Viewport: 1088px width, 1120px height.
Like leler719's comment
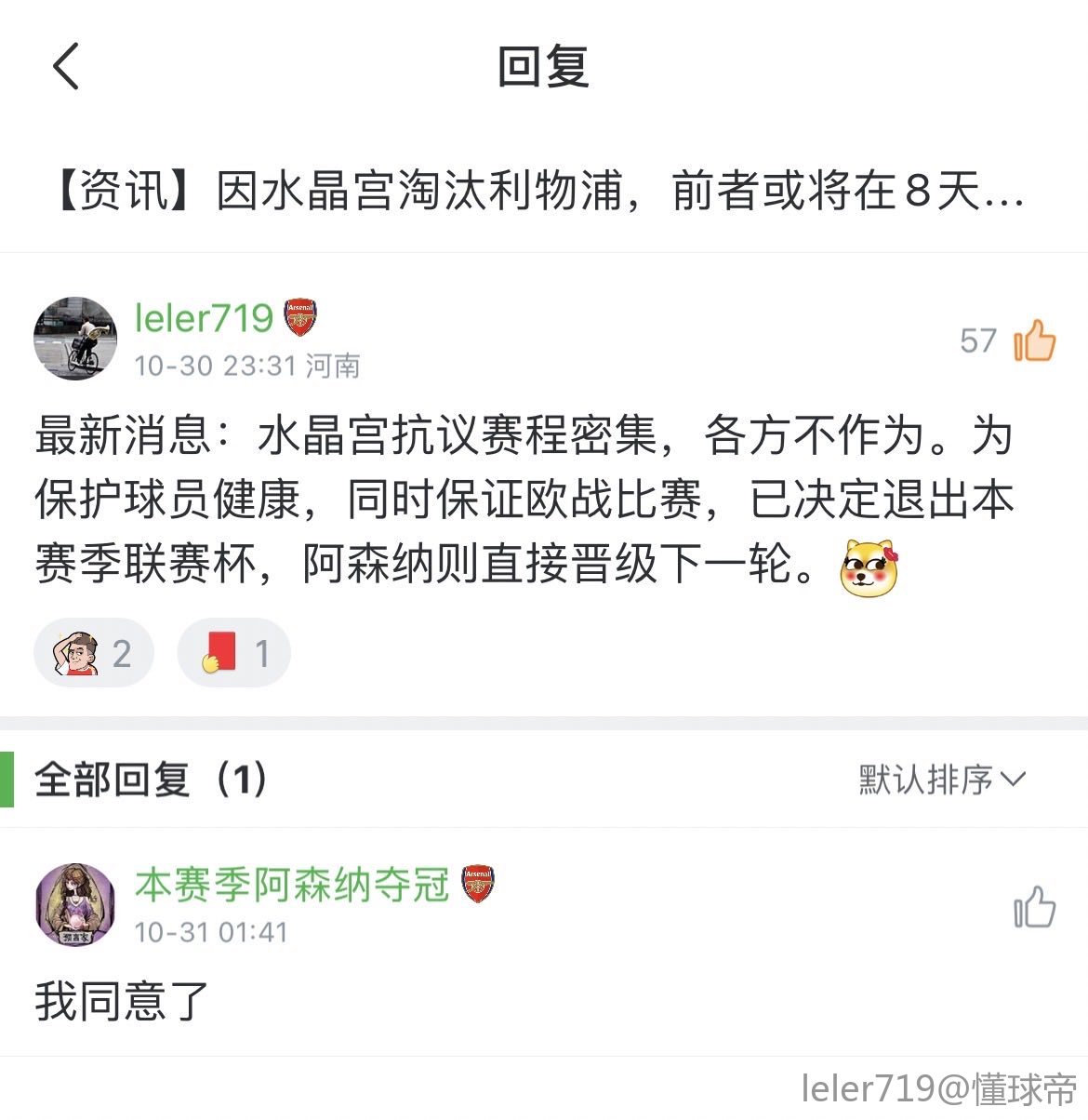(1034, 340)
